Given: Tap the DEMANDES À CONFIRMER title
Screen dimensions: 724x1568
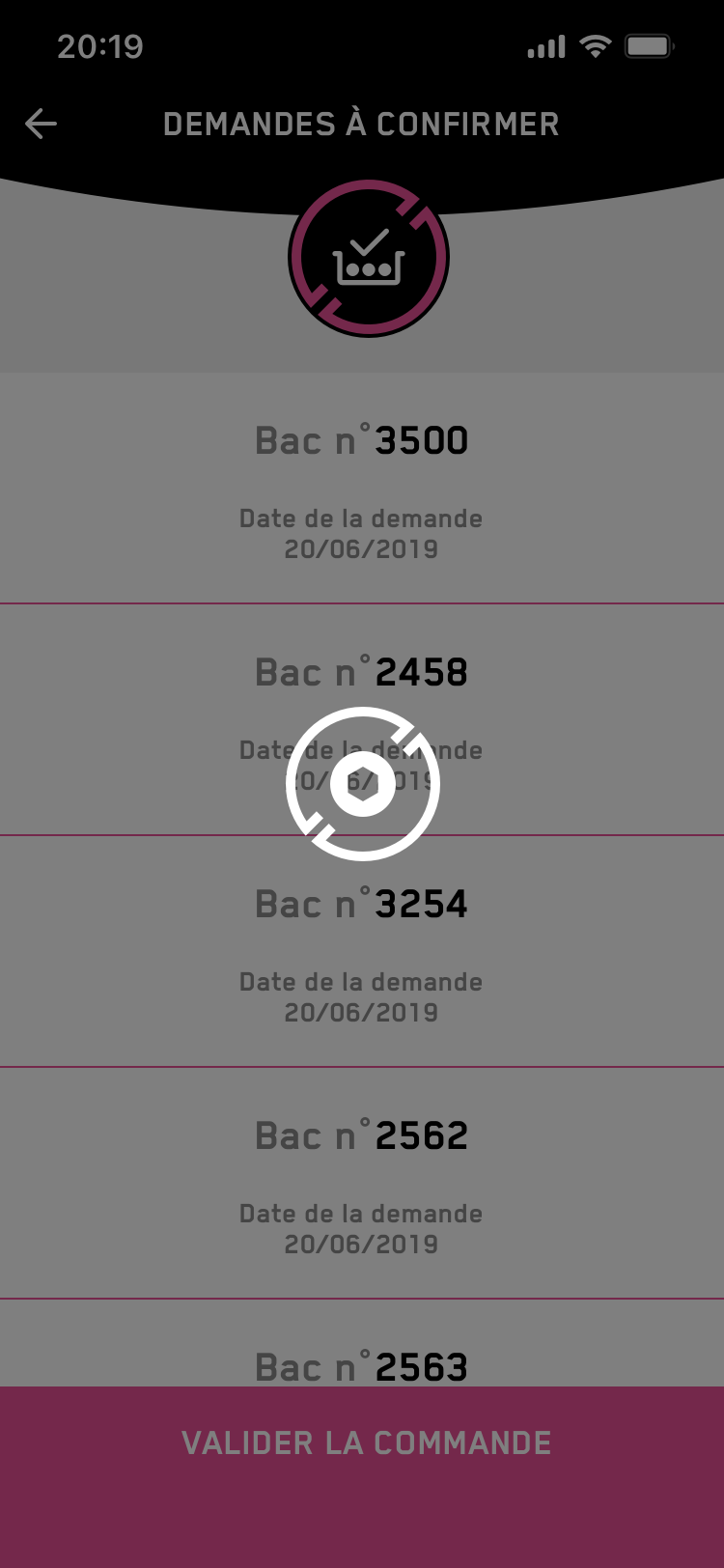Looking at the screenshot, I should coord(360,124).
